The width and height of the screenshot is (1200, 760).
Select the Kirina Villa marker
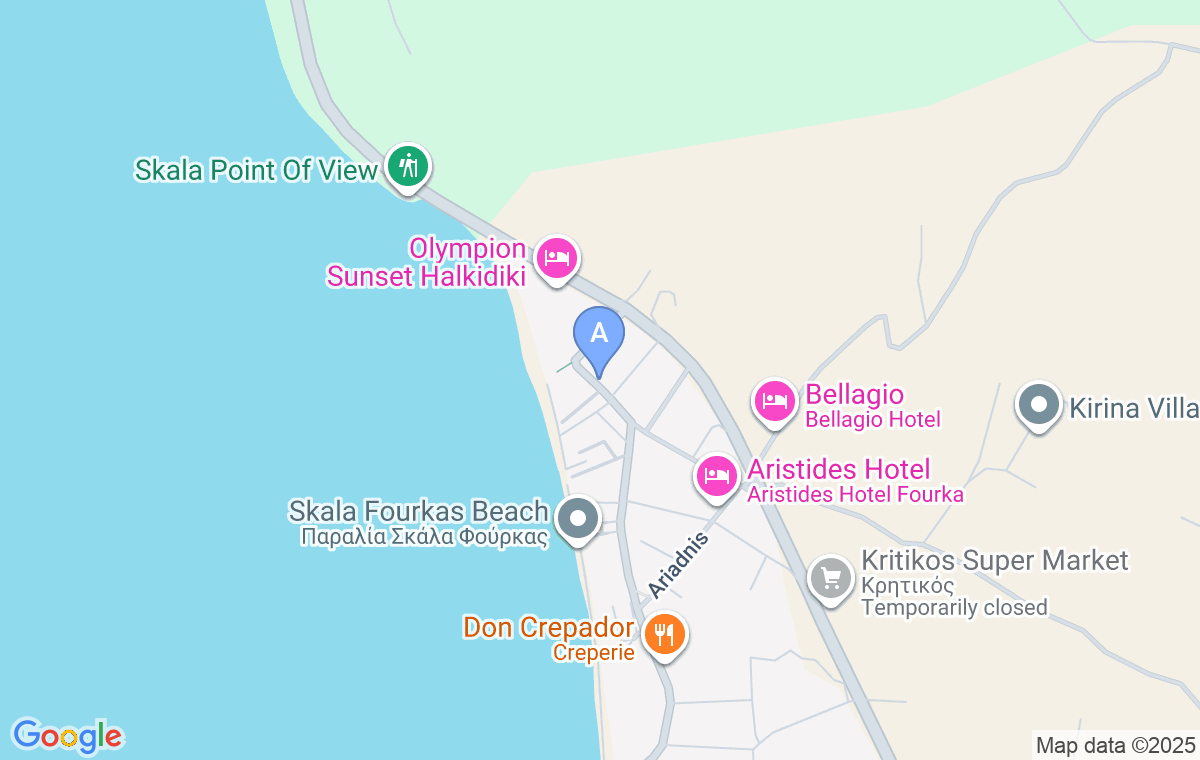pos(1039,406)
